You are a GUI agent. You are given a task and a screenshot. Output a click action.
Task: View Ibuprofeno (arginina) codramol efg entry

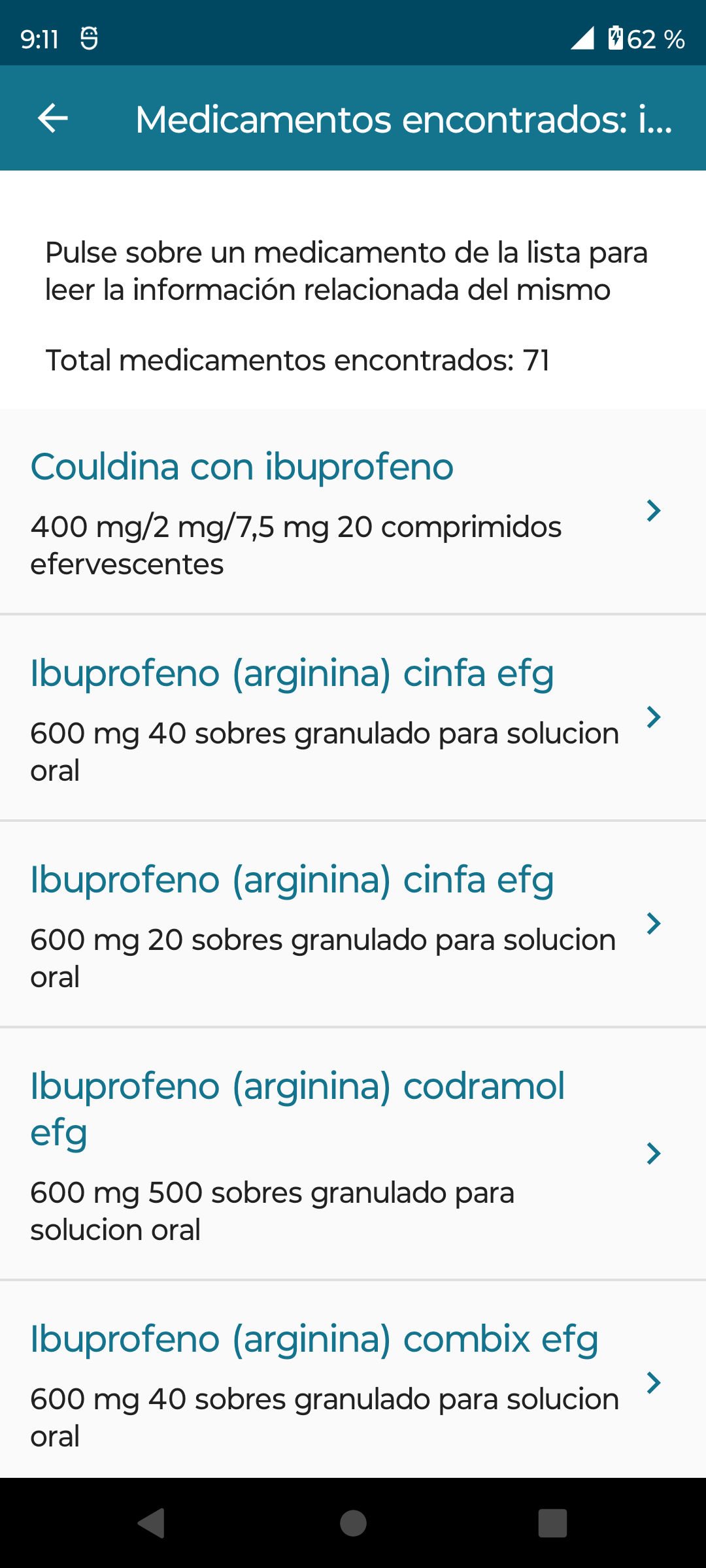[353, 1154]
